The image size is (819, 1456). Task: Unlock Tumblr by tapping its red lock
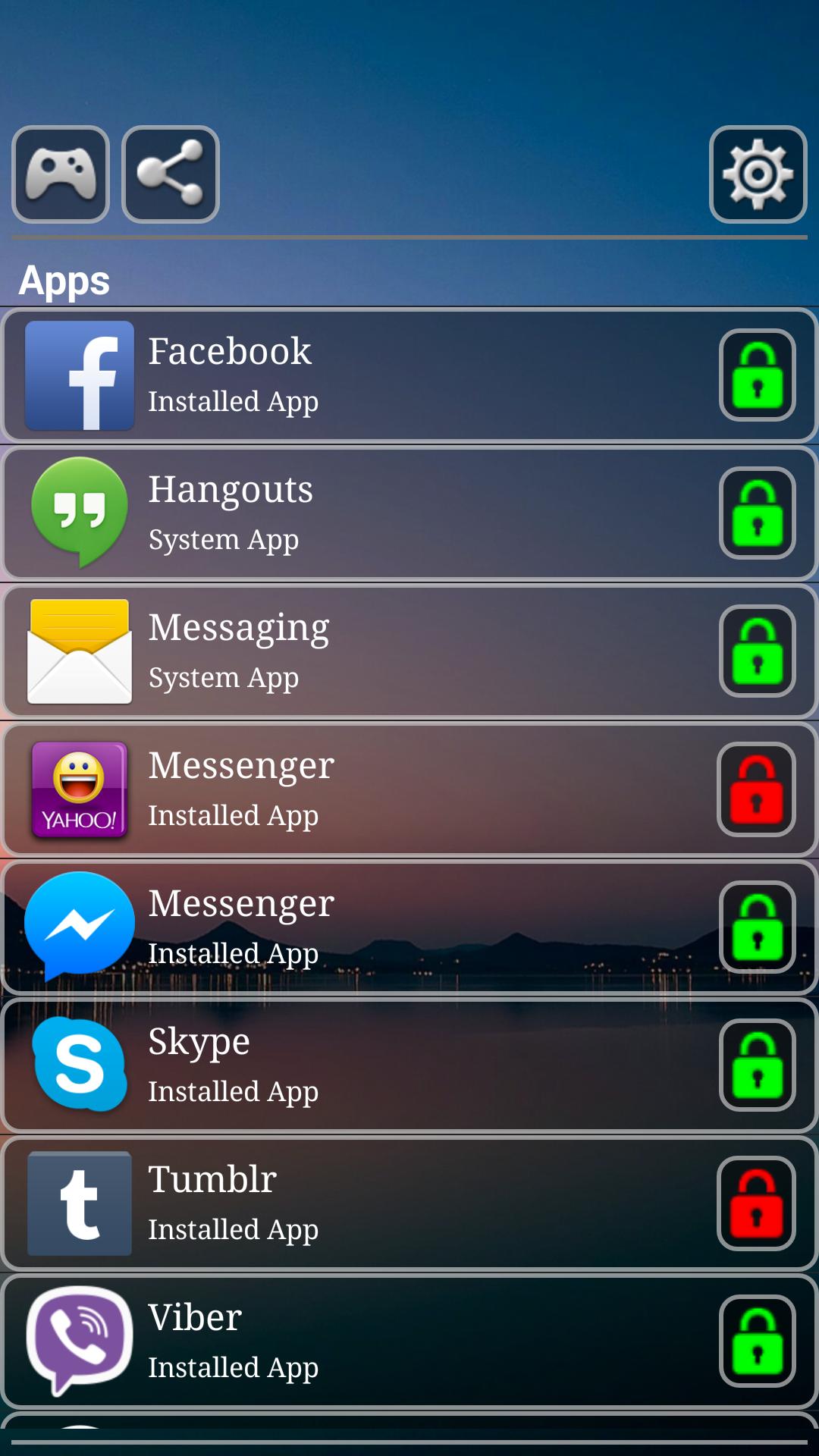(x=757, y=1204)
